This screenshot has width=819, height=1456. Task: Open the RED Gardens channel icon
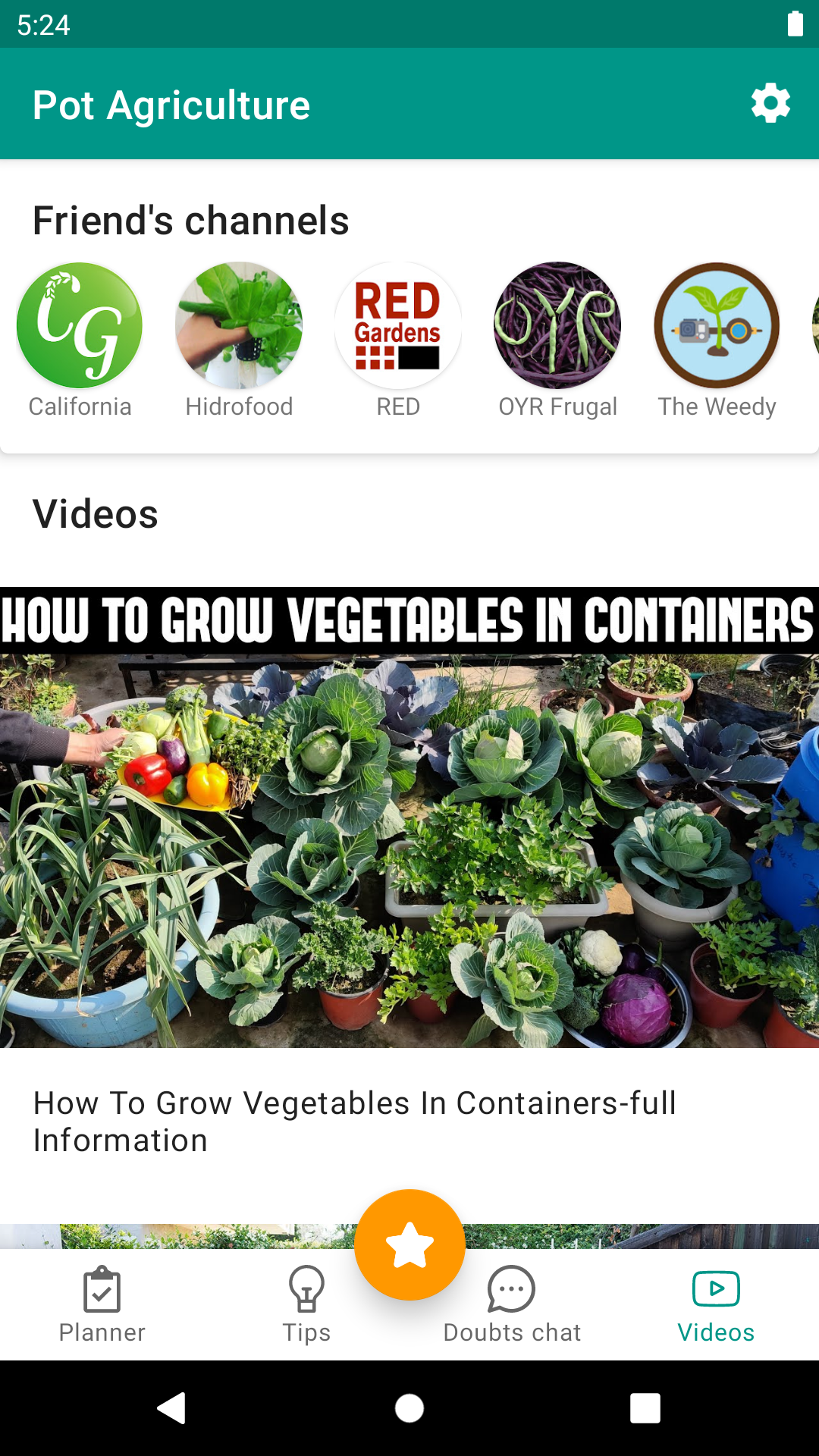click(397, 325)
